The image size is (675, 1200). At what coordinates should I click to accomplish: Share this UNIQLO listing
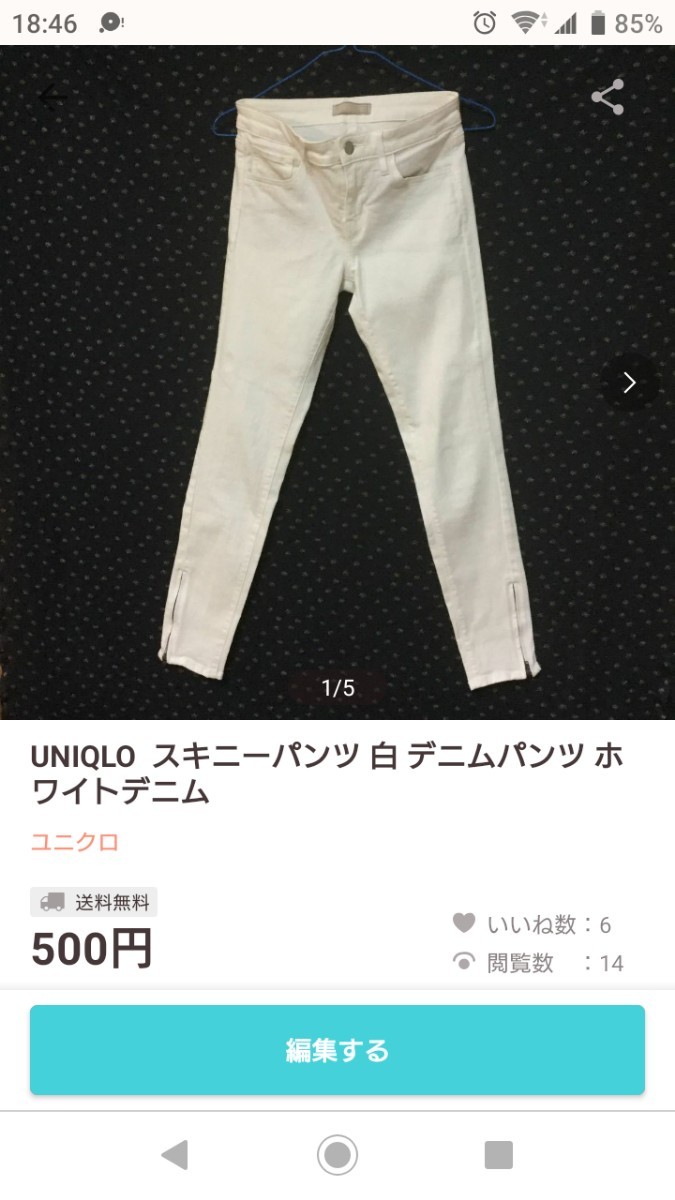point(607,97)
